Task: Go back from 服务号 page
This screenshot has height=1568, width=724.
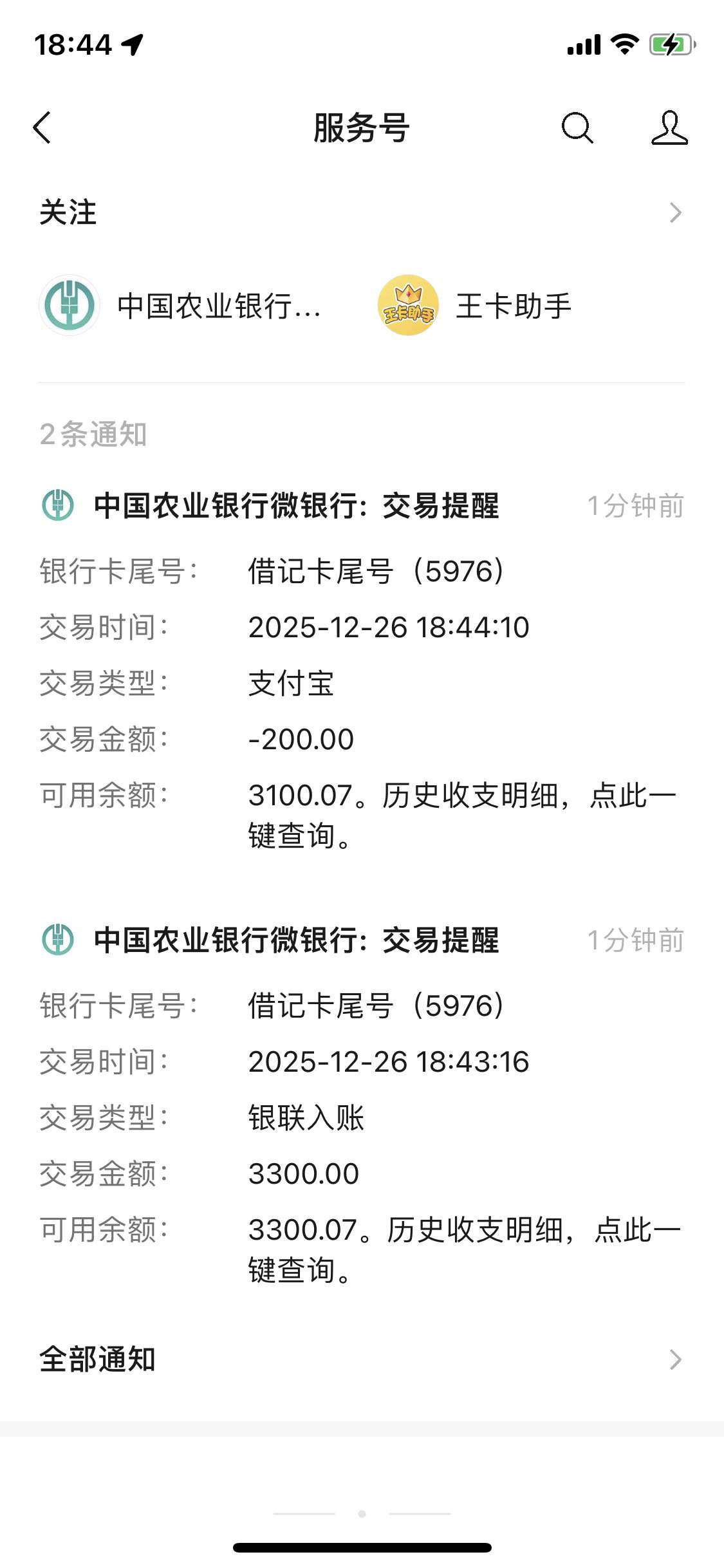Action: (x=42, y=127)
